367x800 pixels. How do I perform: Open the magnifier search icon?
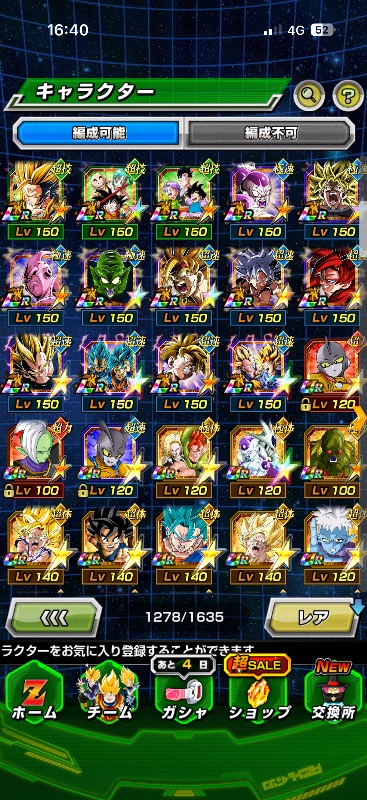pos(309,94)
